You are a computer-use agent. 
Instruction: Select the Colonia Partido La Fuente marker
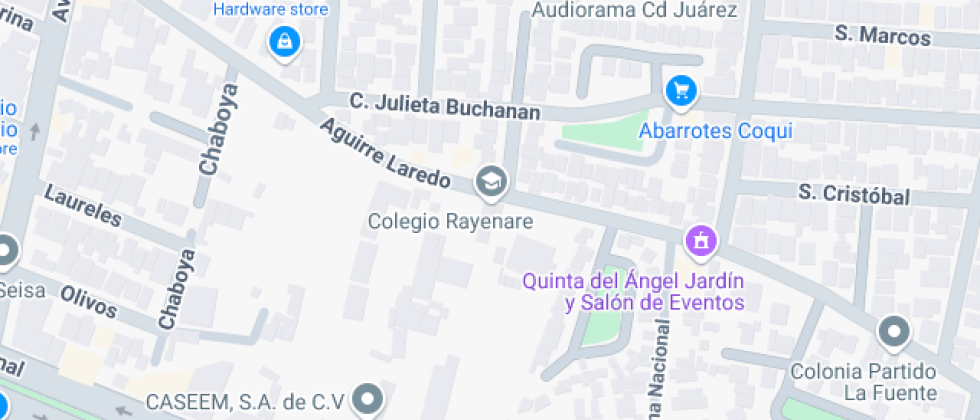tap(892, 331)
